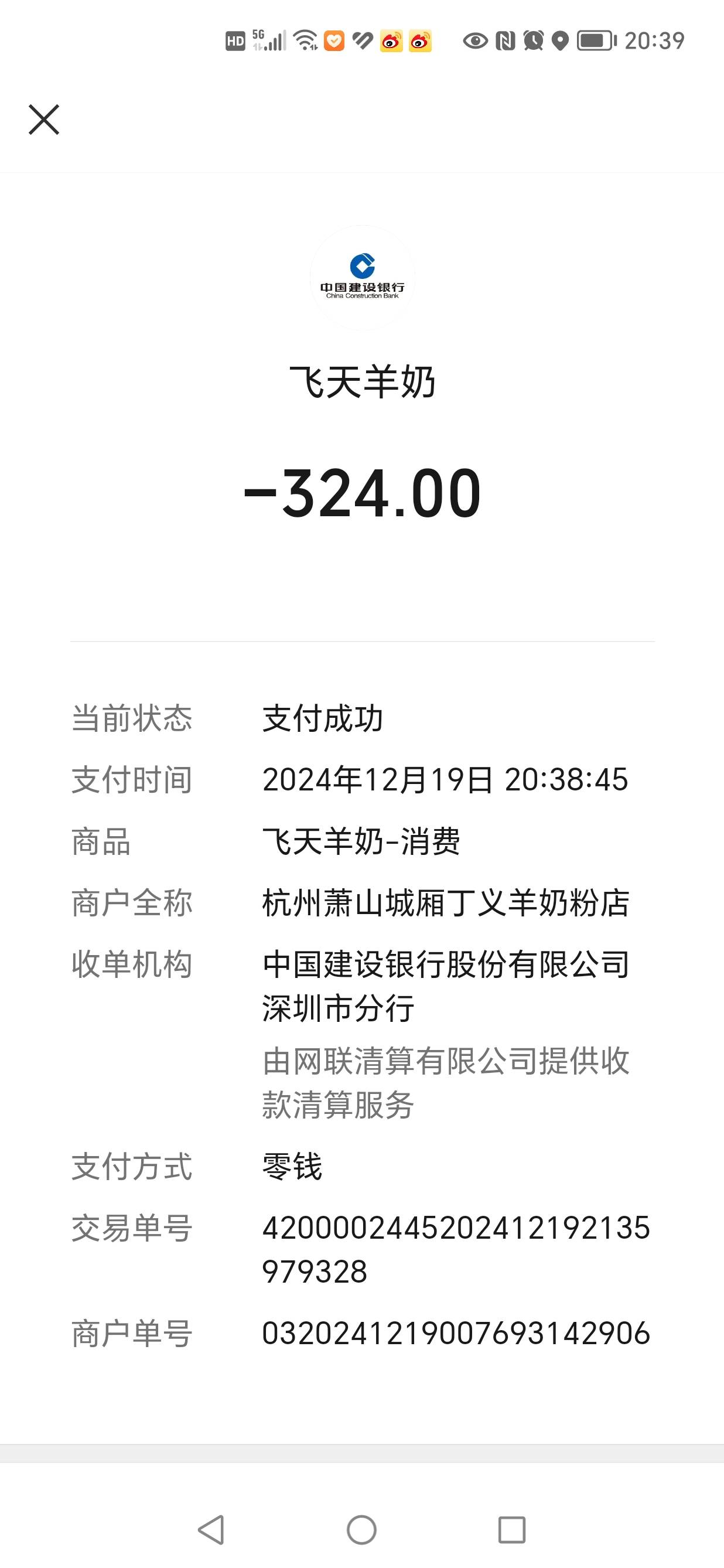Return to the phone home screen

(362, 1529)
